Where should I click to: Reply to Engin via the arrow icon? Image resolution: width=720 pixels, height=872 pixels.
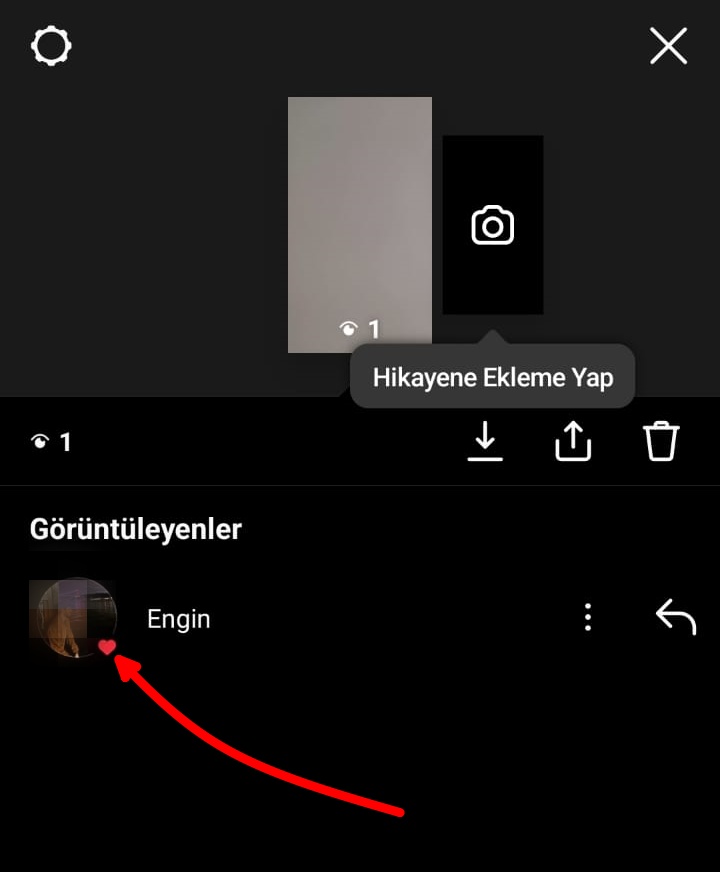(674, 617)
